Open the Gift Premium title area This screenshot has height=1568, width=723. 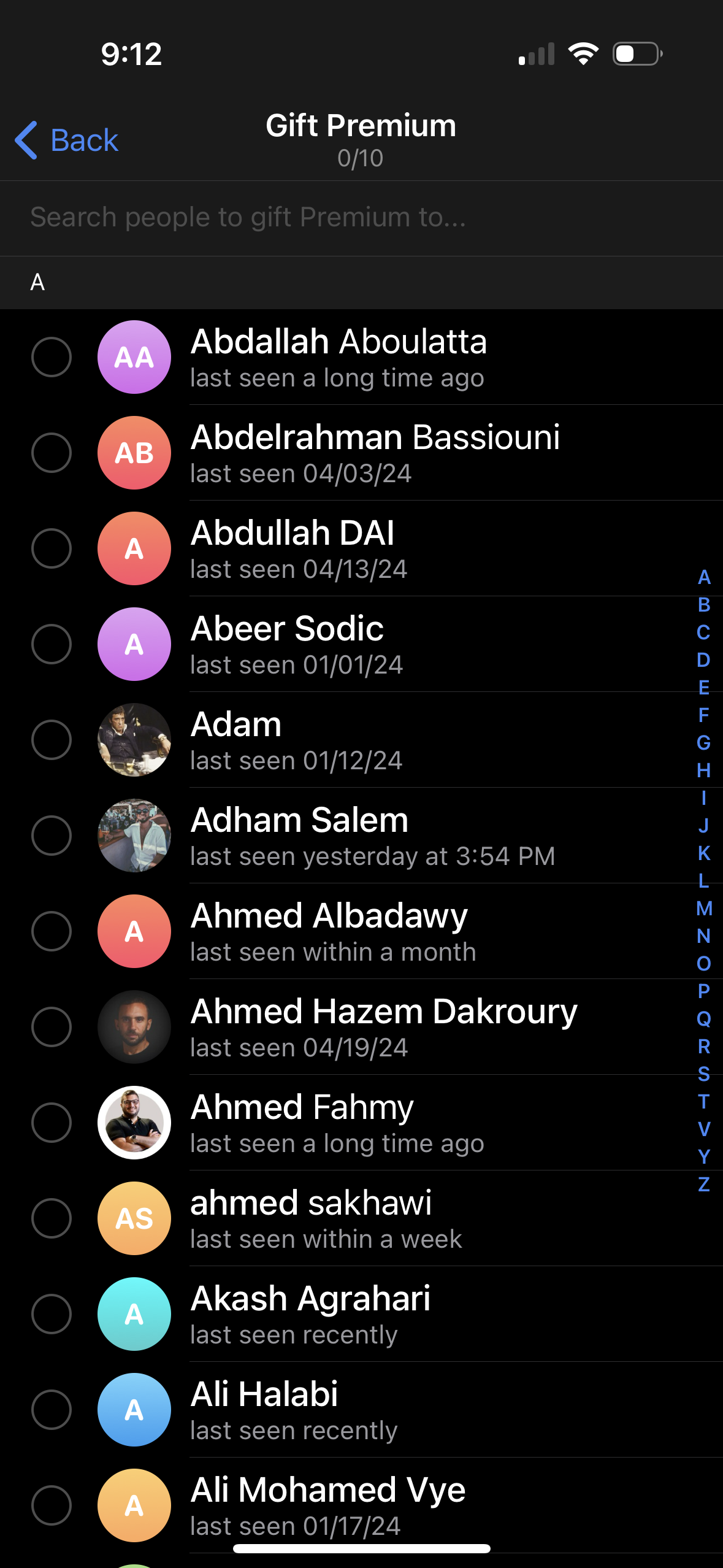click(x=361, y=126)
